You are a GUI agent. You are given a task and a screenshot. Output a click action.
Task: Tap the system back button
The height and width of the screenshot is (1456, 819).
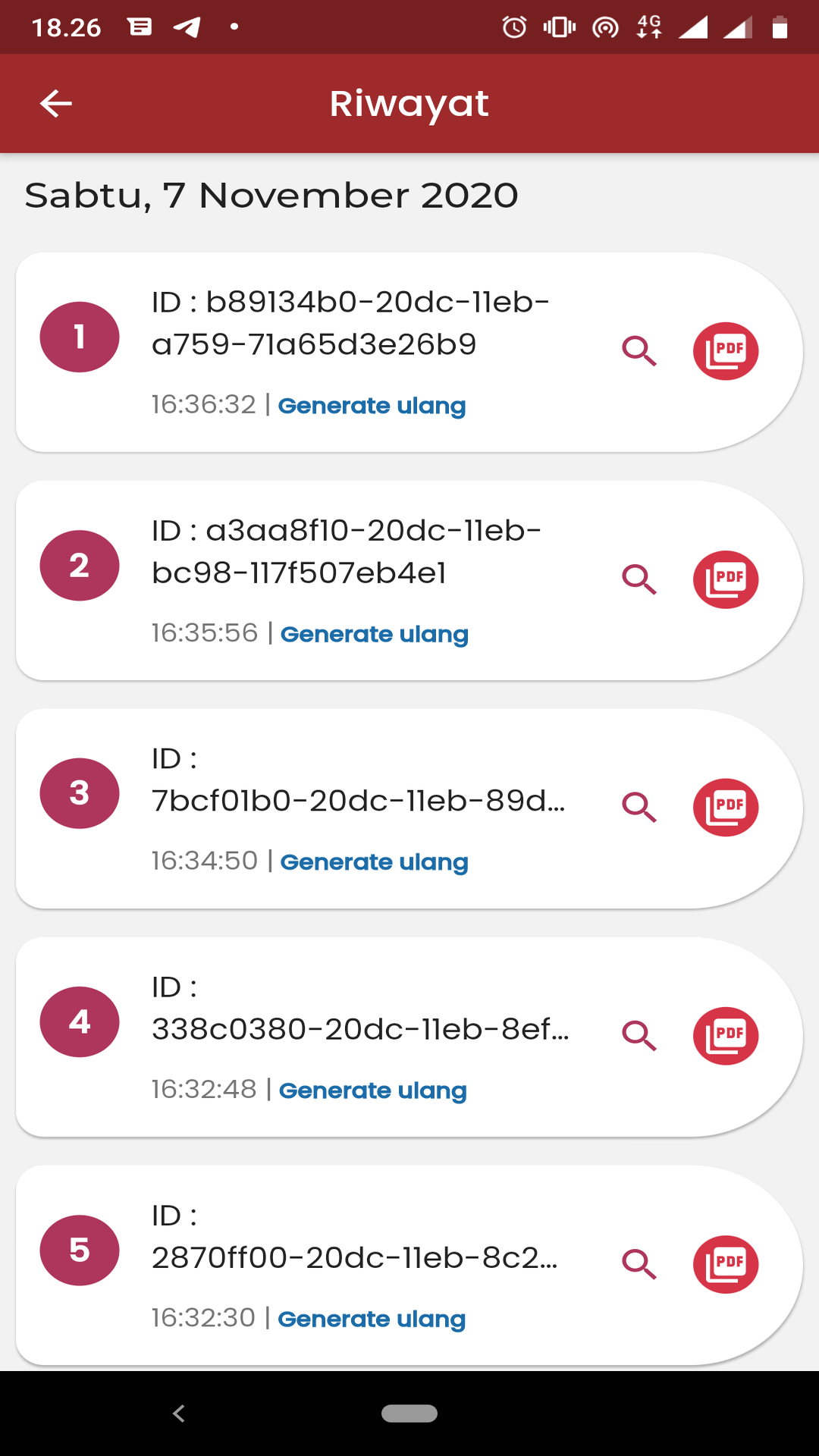179,1414
